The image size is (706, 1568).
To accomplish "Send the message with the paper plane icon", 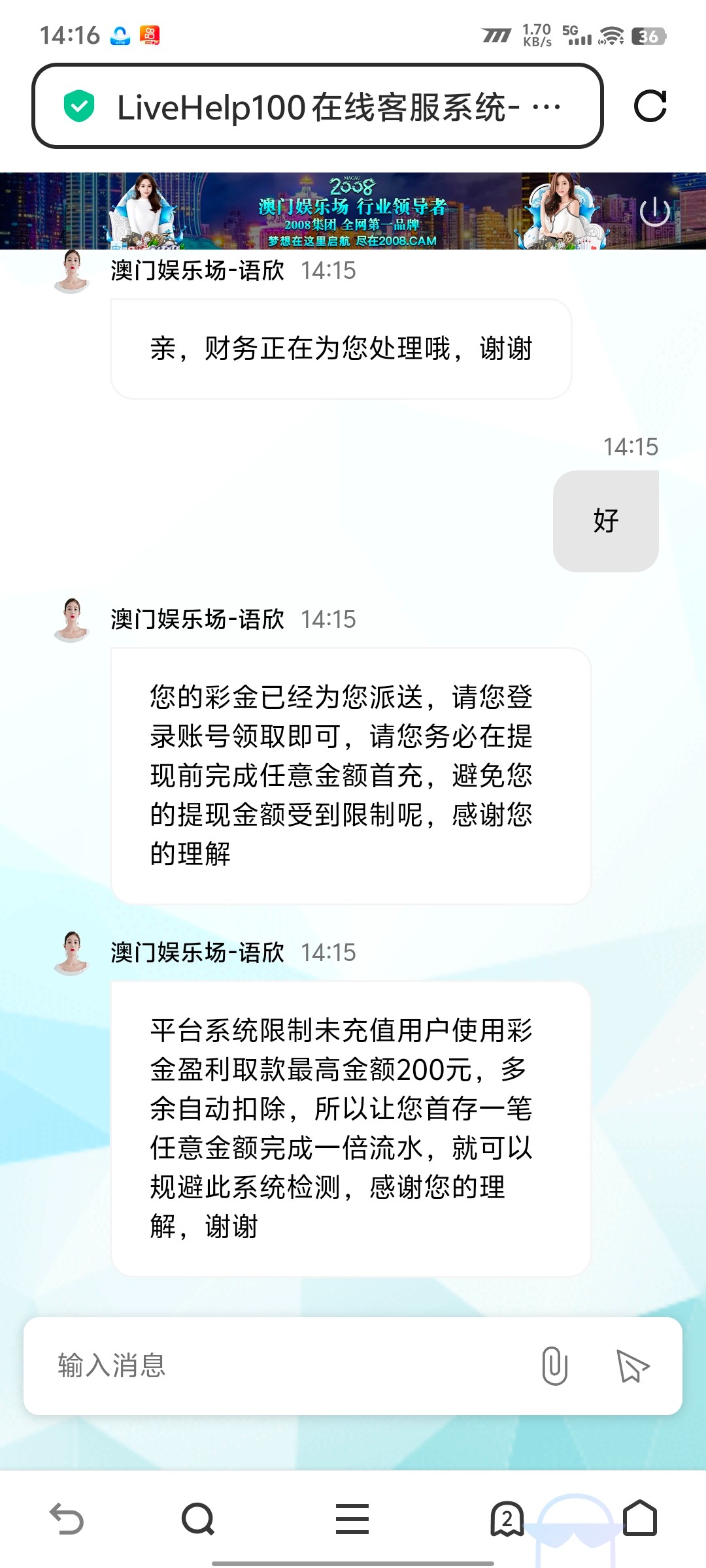I will pyautogui.click(x=632, y=1365).
